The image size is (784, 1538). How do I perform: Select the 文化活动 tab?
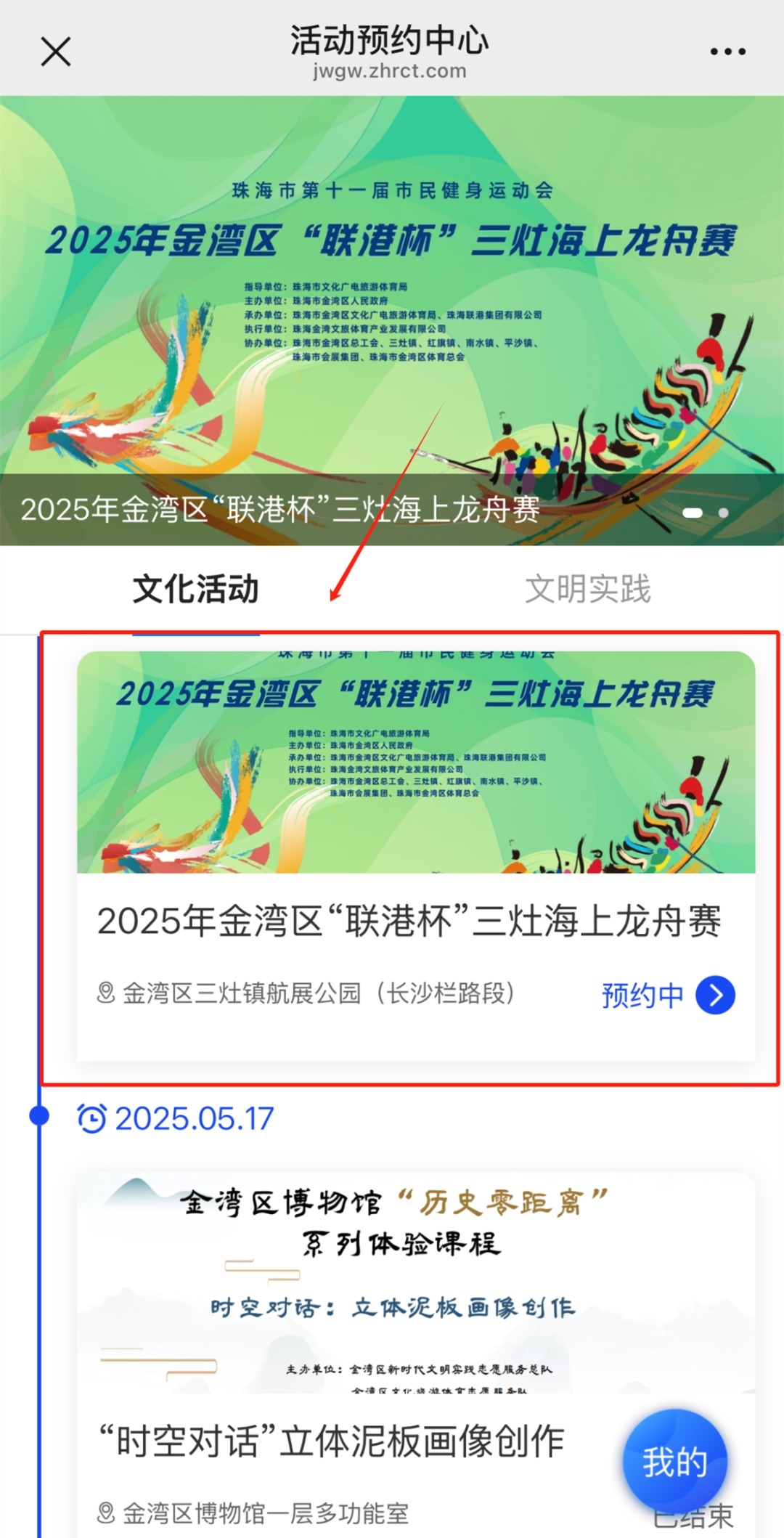195,589
